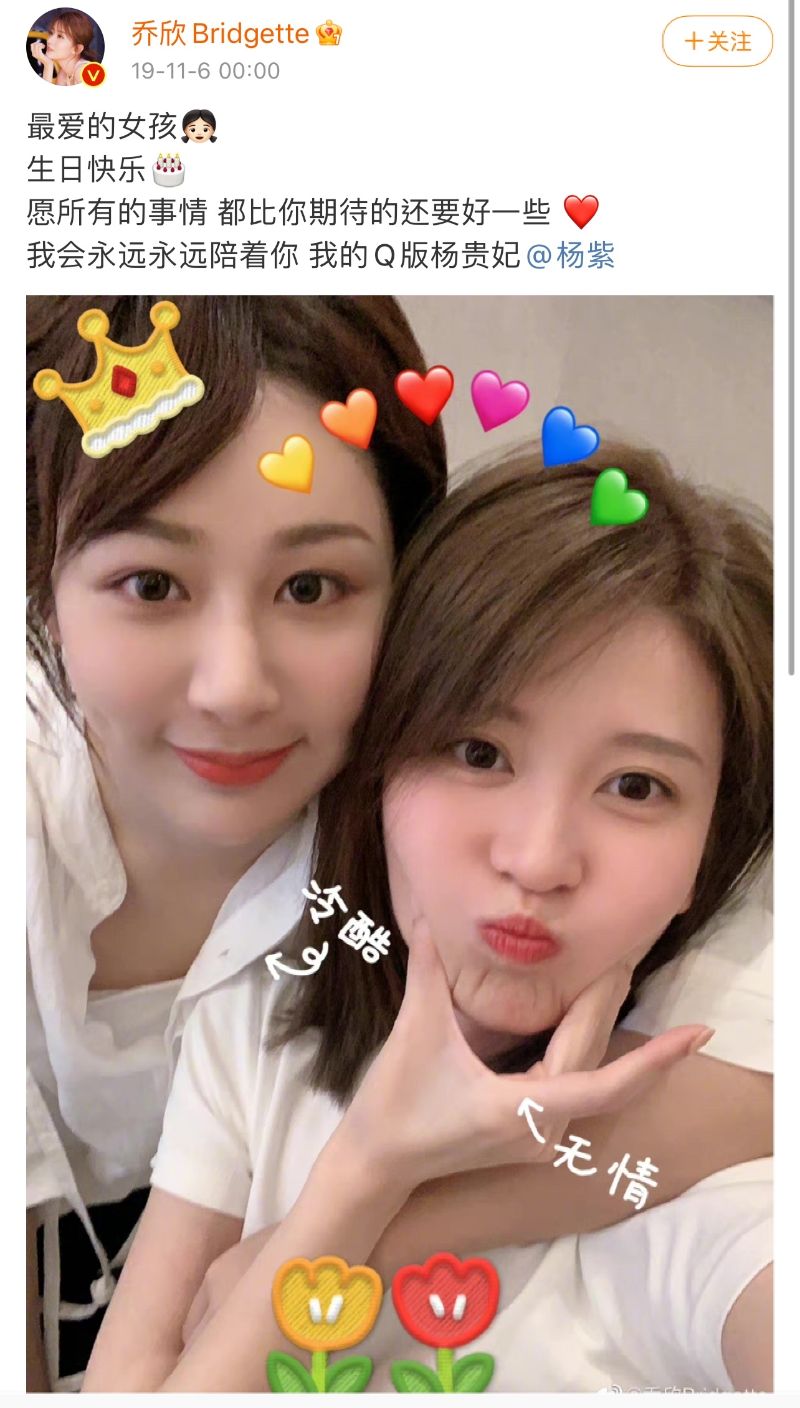View the posted selfie photo full screen
The image size is (800, 1408).
400,840
